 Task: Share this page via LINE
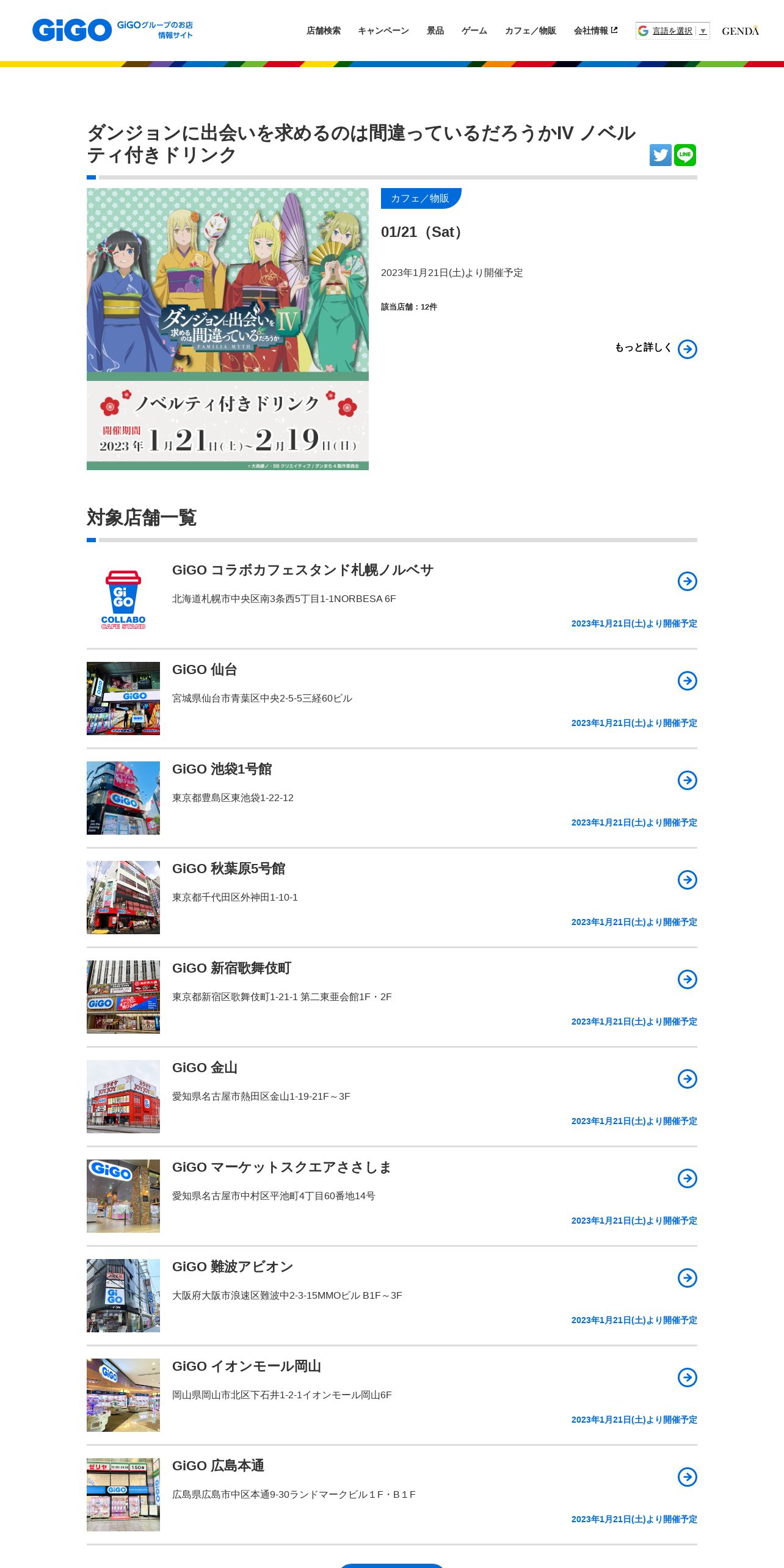685,155
